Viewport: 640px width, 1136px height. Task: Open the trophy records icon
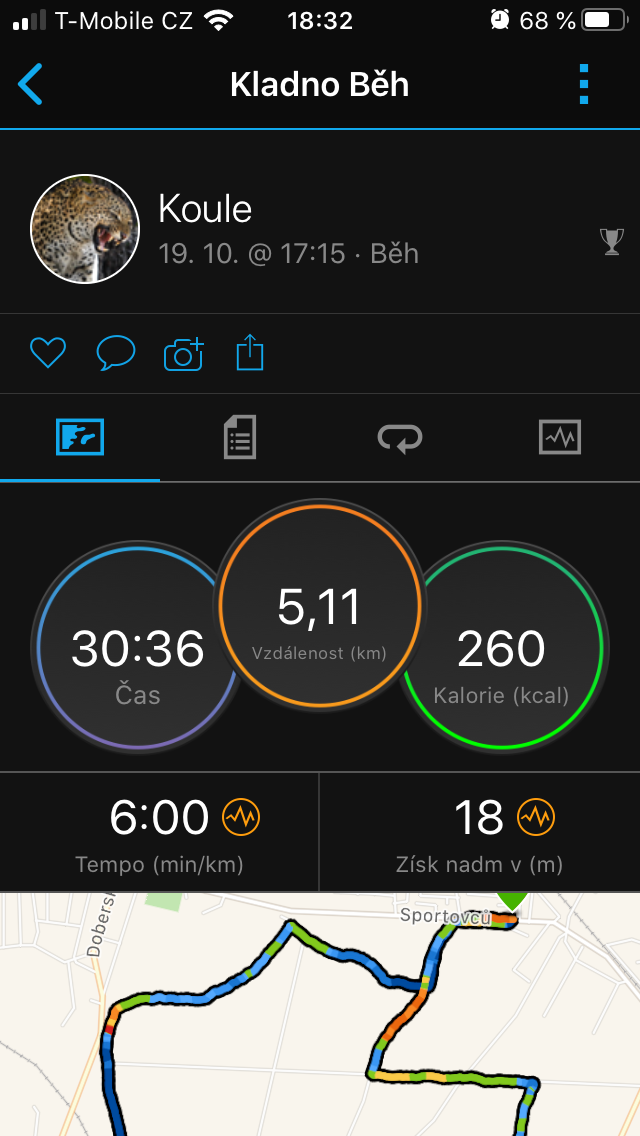[612, 241]
